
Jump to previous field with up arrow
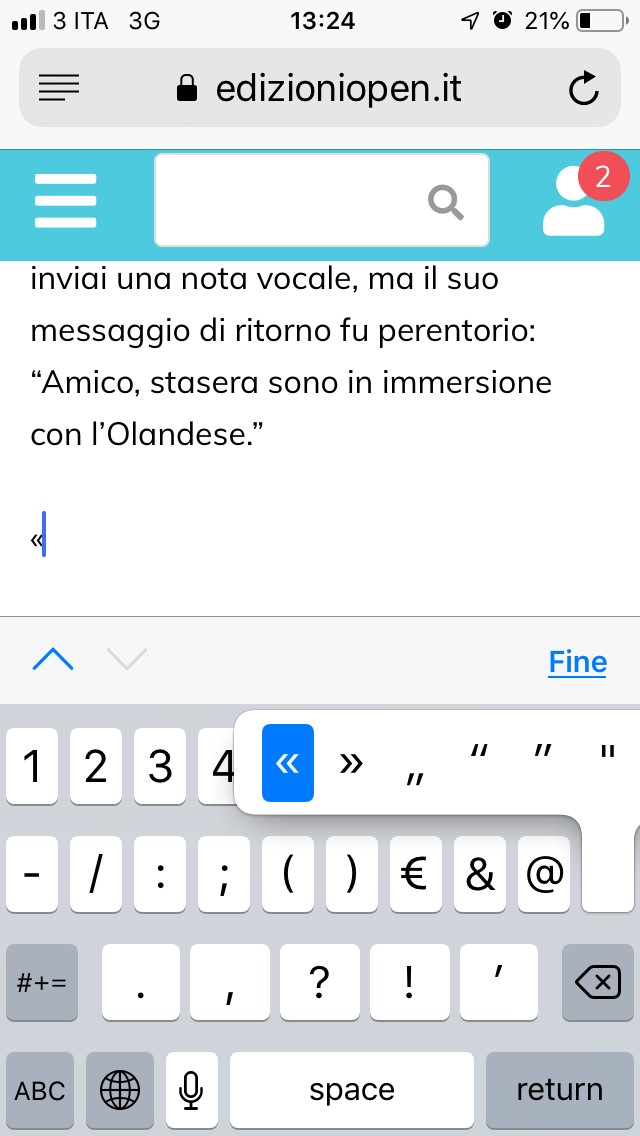(x=53, y=659)
